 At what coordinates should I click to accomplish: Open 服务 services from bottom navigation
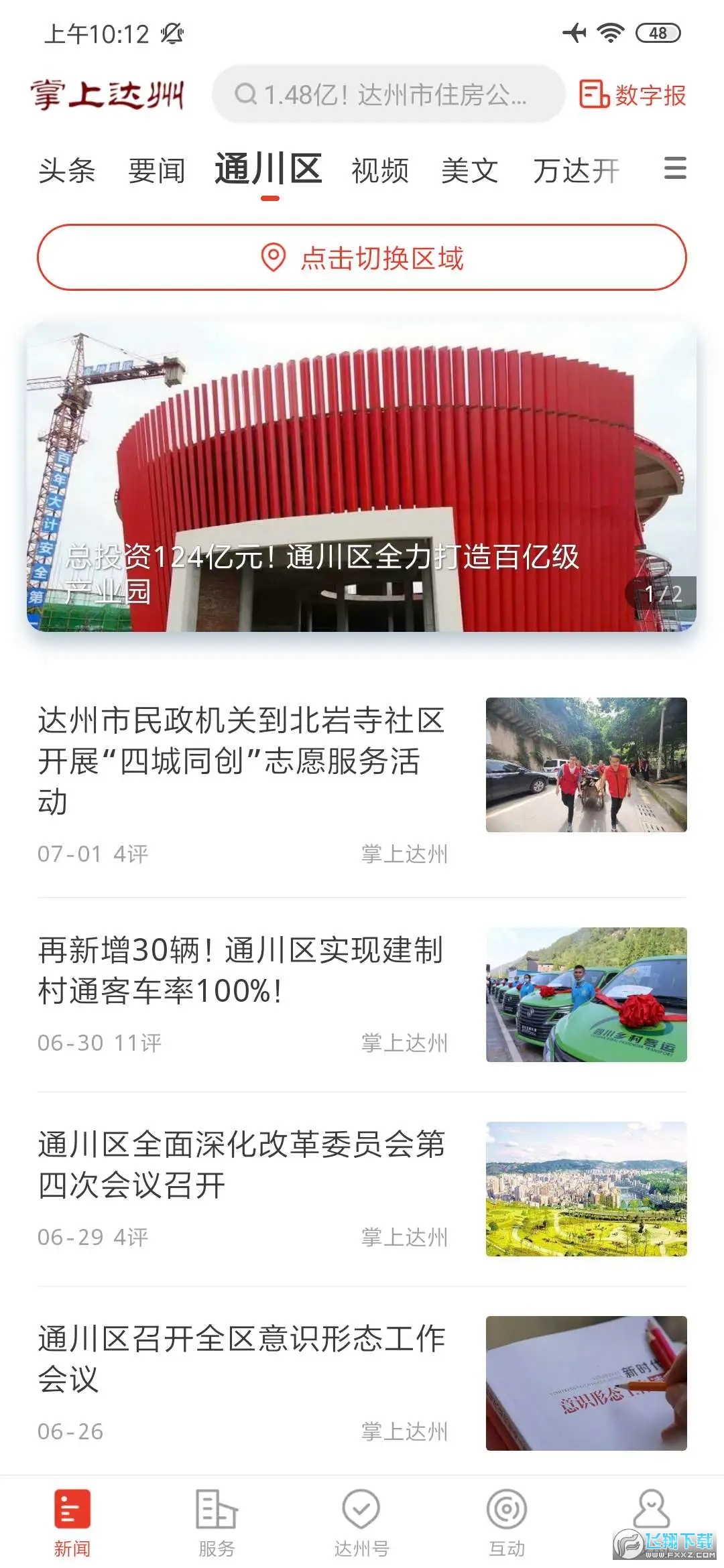[x=216, y=1509]
